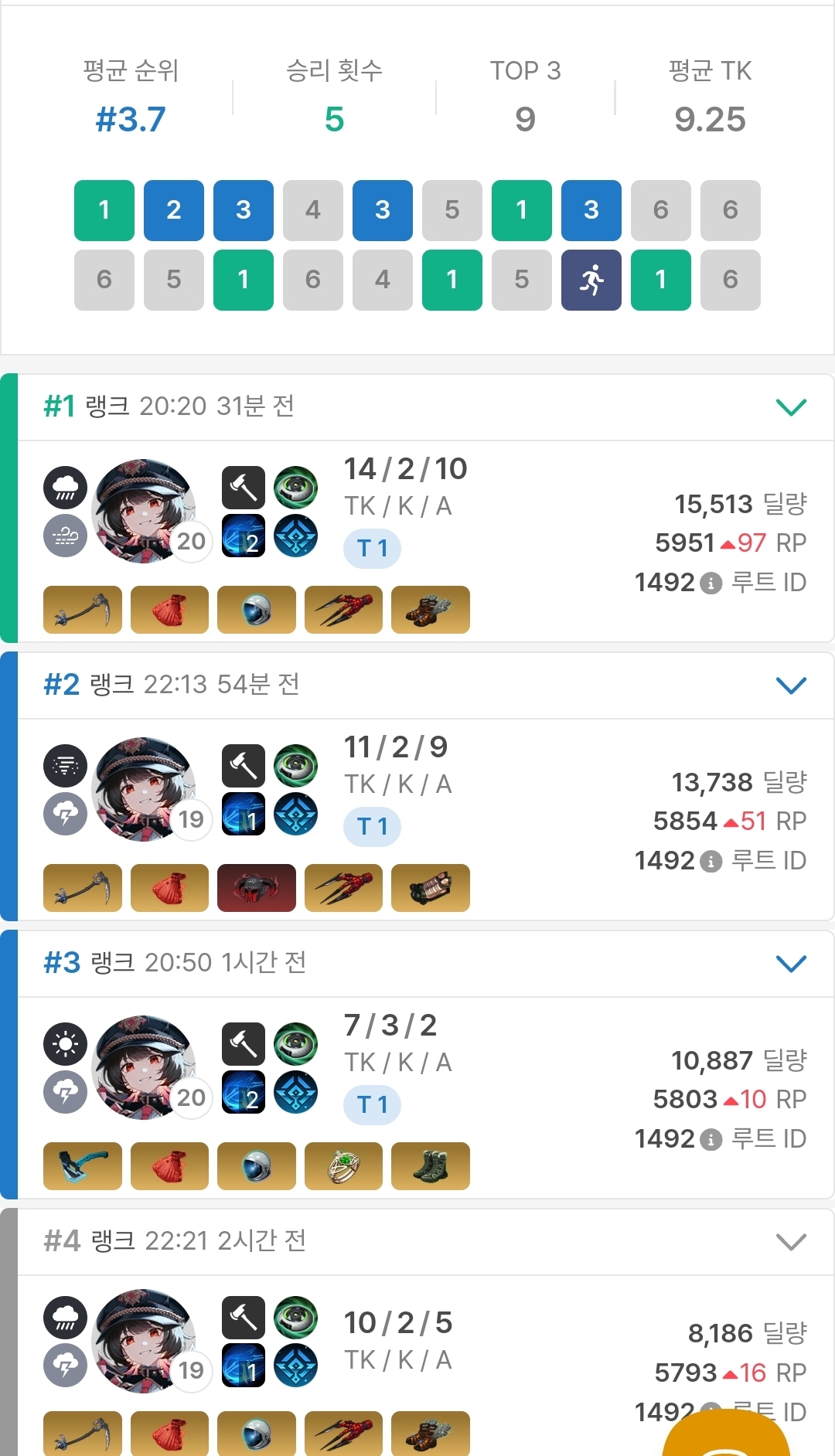Open route ID info icon in #1 match
This screenshot has width=835, height=1456.
(711, 583)
